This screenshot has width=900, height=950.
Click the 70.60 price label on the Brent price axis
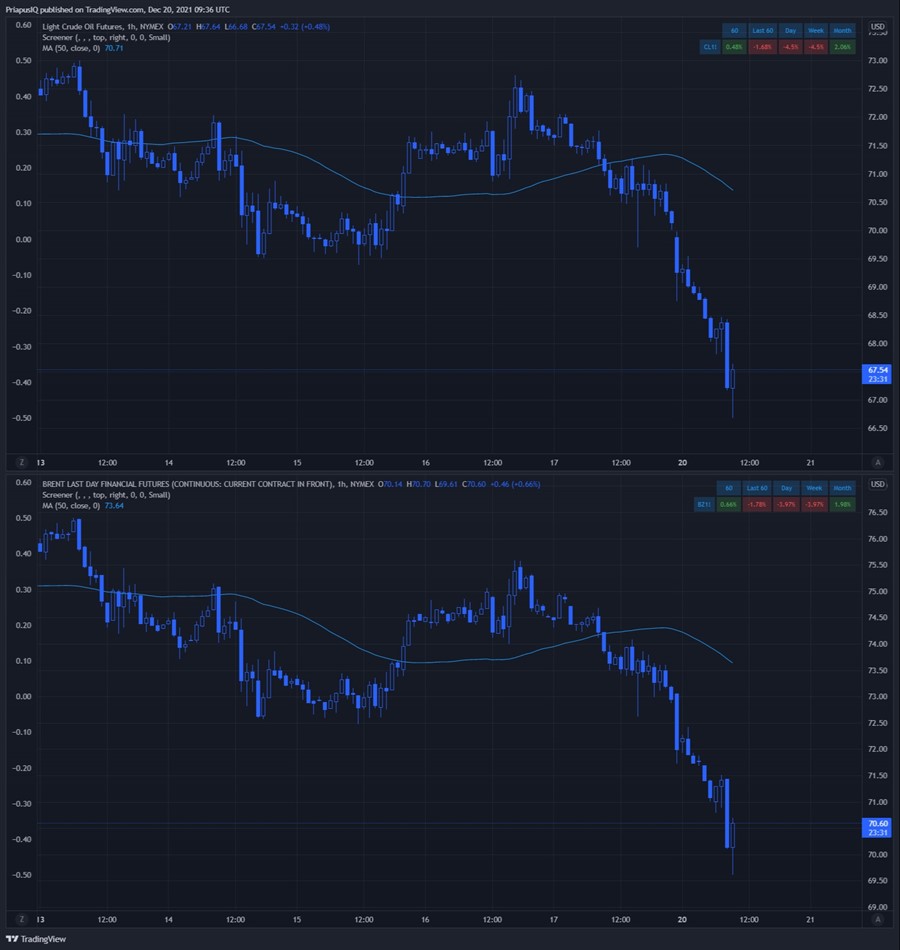pyautogui.click(x=877, y=827)
